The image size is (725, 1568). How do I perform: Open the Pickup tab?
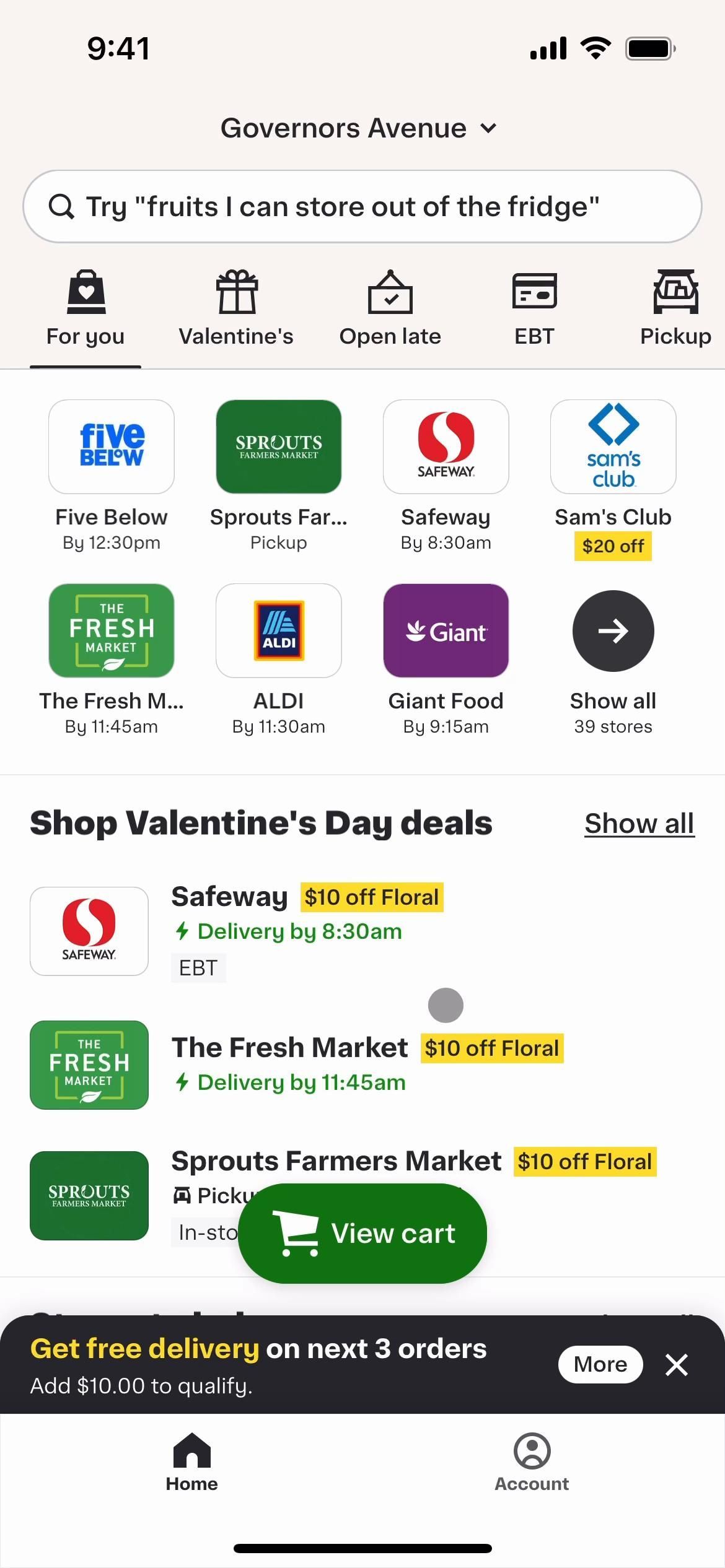[675, 308]
